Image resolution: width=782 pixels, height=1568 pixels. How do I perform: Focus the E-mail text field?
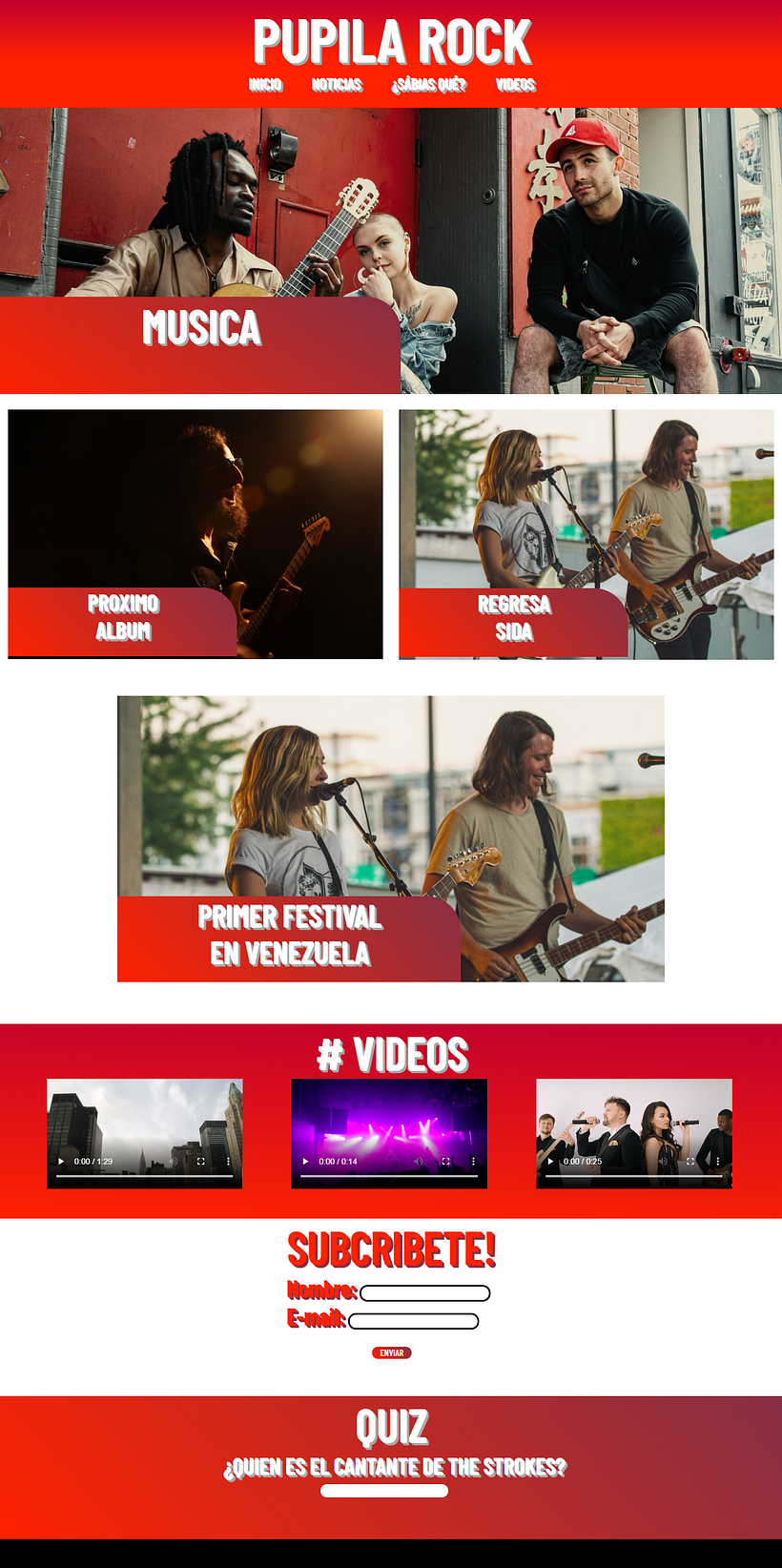(x=414, y=1321)
